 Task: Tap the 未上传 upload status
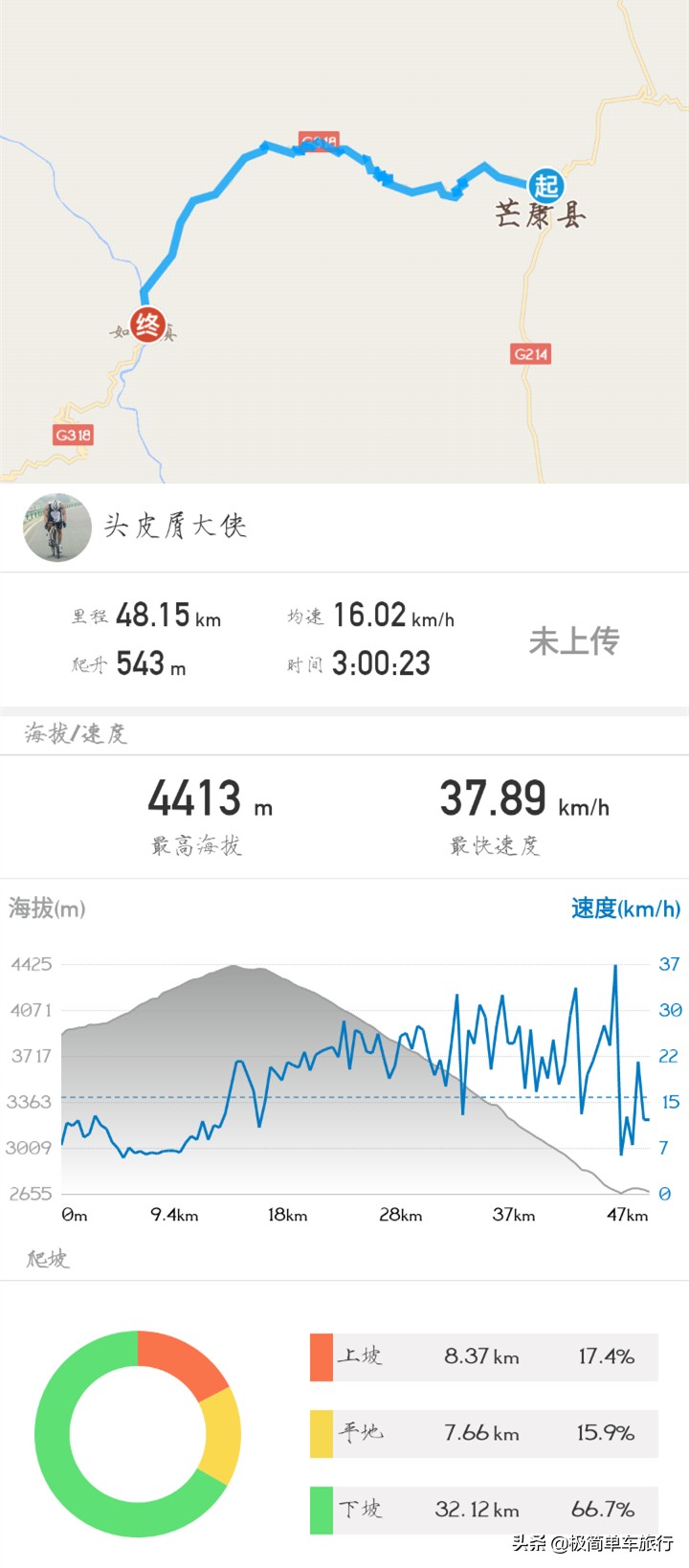coord(574,639)
